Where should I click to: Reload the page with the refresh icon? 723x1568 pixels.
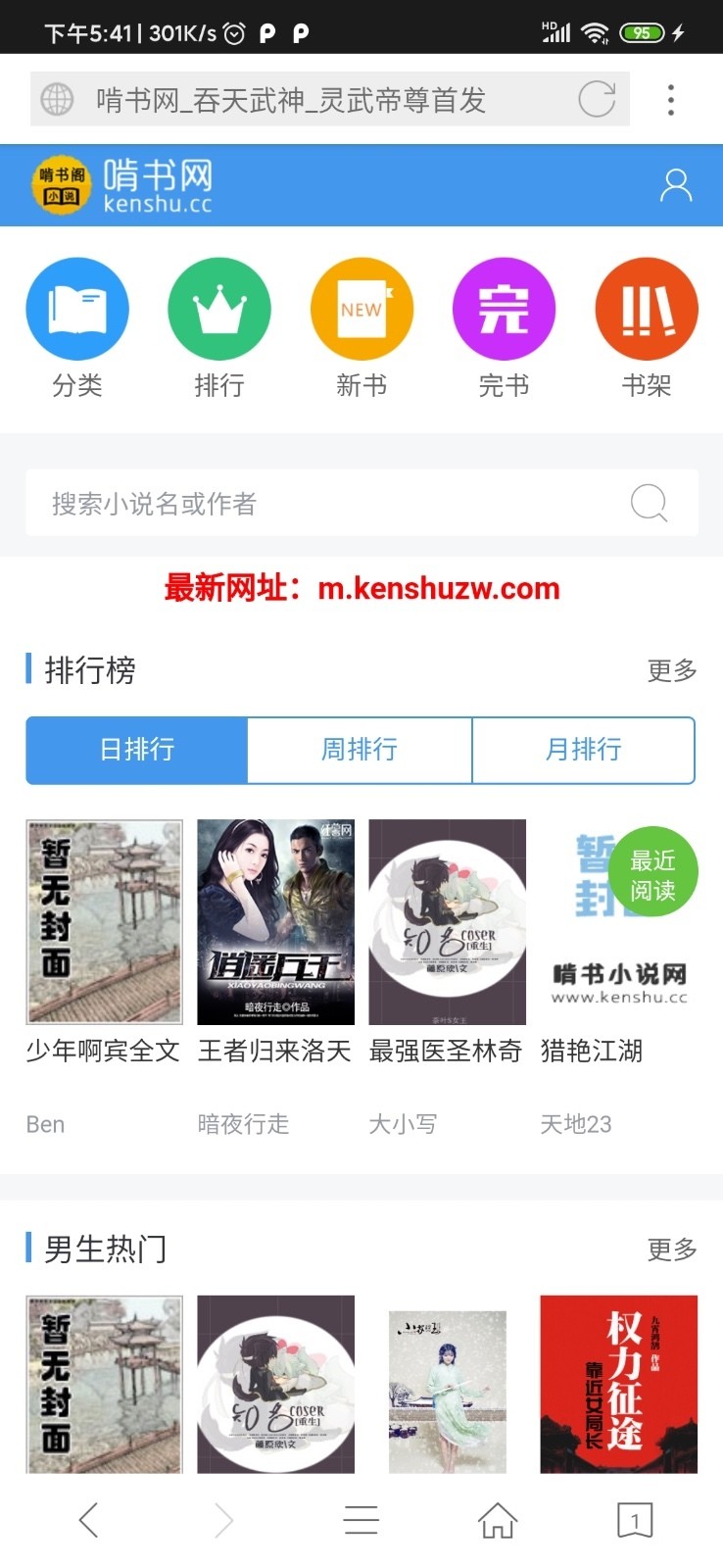point(597,99)
